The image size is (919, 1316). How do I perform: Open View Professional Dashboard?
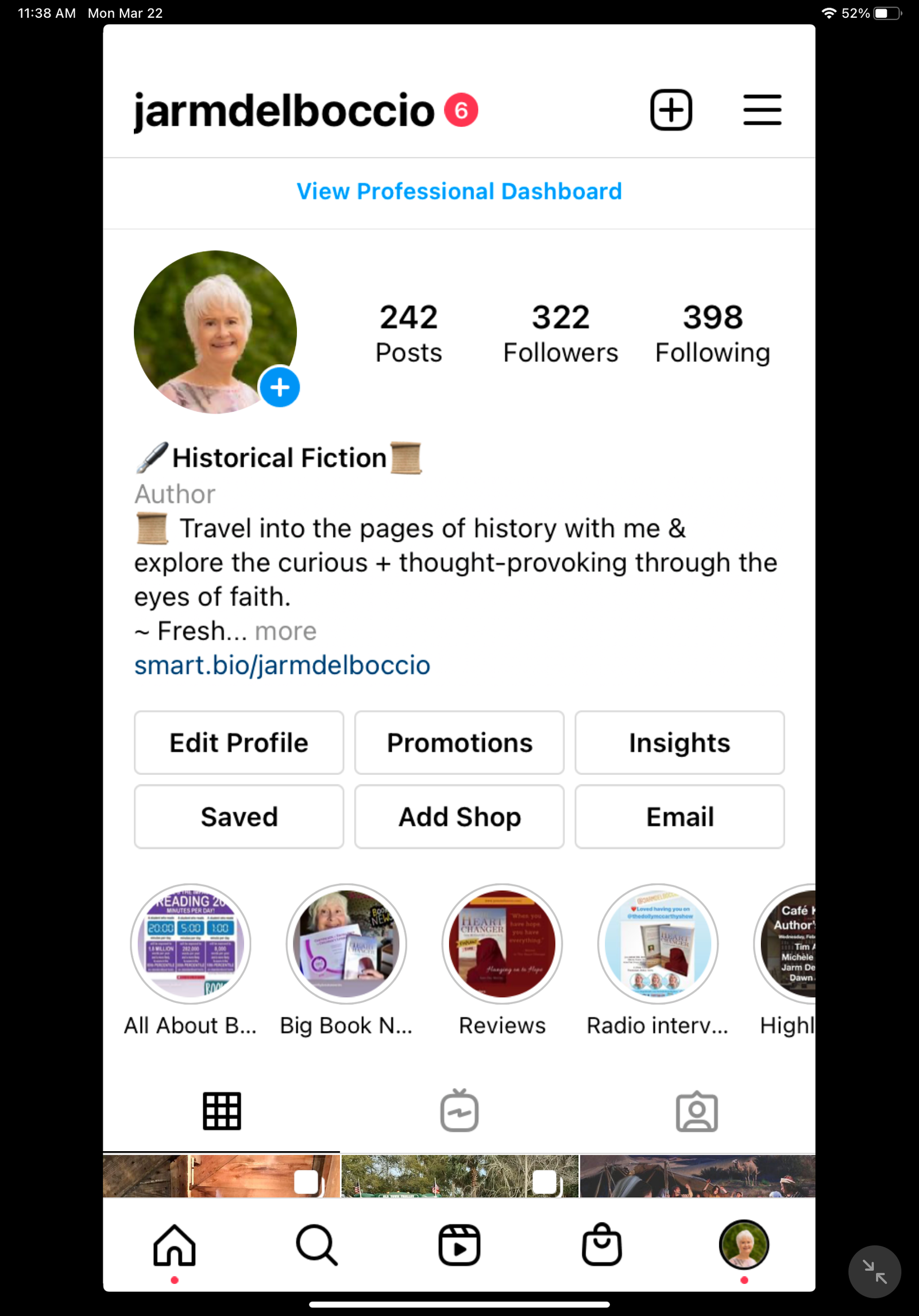(459, 192)
